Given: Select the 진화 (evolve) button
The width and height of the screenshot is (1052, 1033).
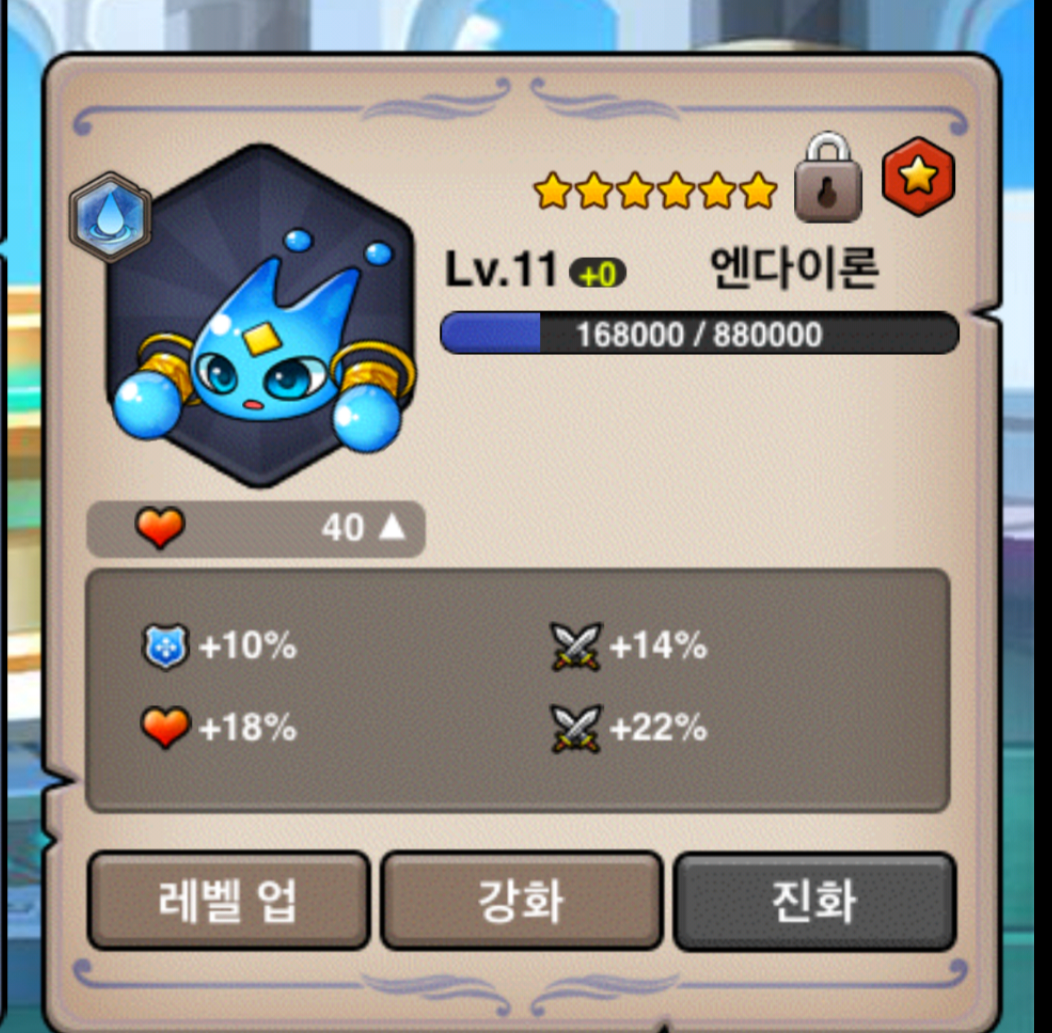Looking at the screenshot, I should [x=814, y=901].
